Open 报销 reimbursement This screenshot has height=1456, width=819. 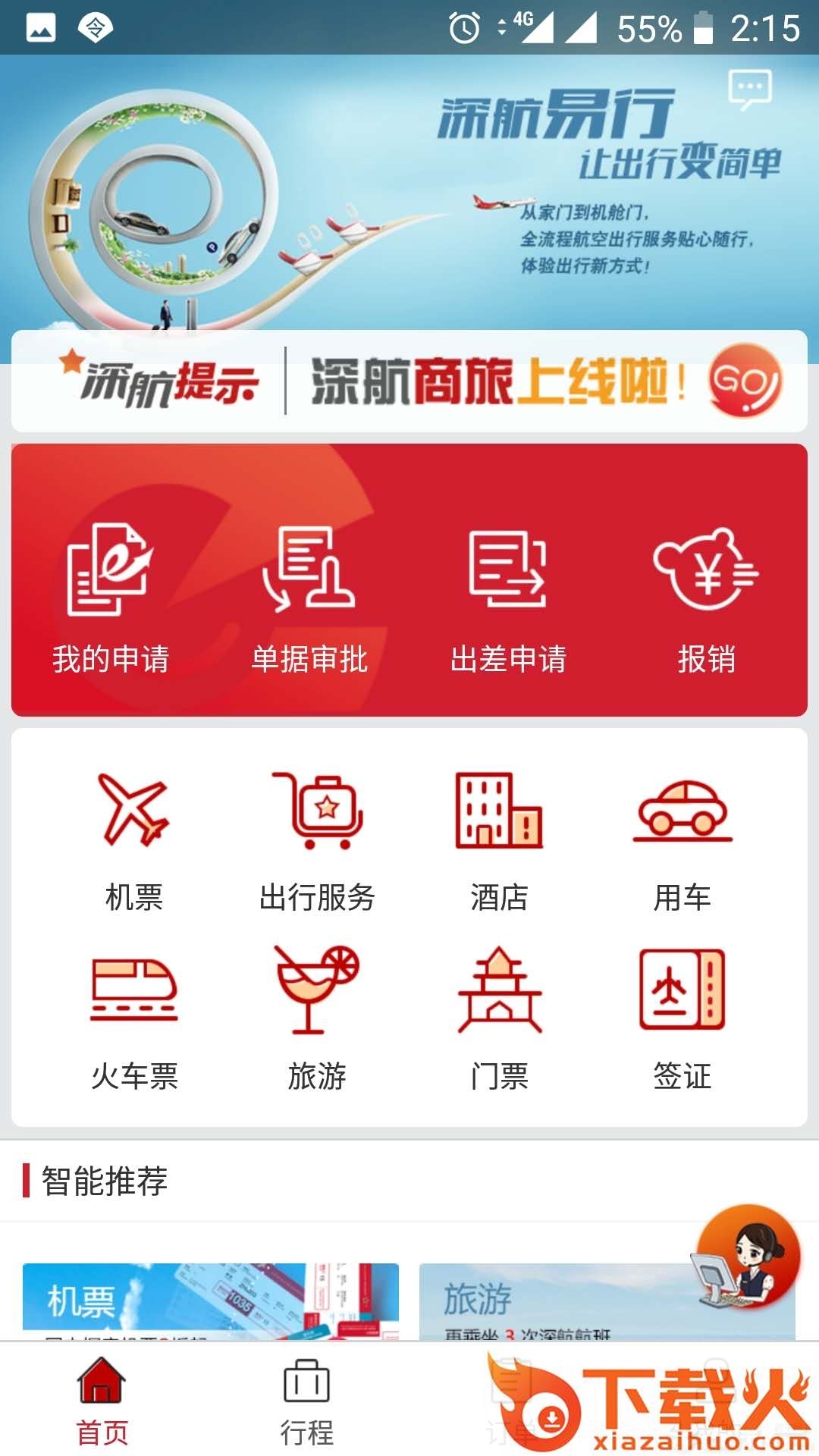pos(706,597)
